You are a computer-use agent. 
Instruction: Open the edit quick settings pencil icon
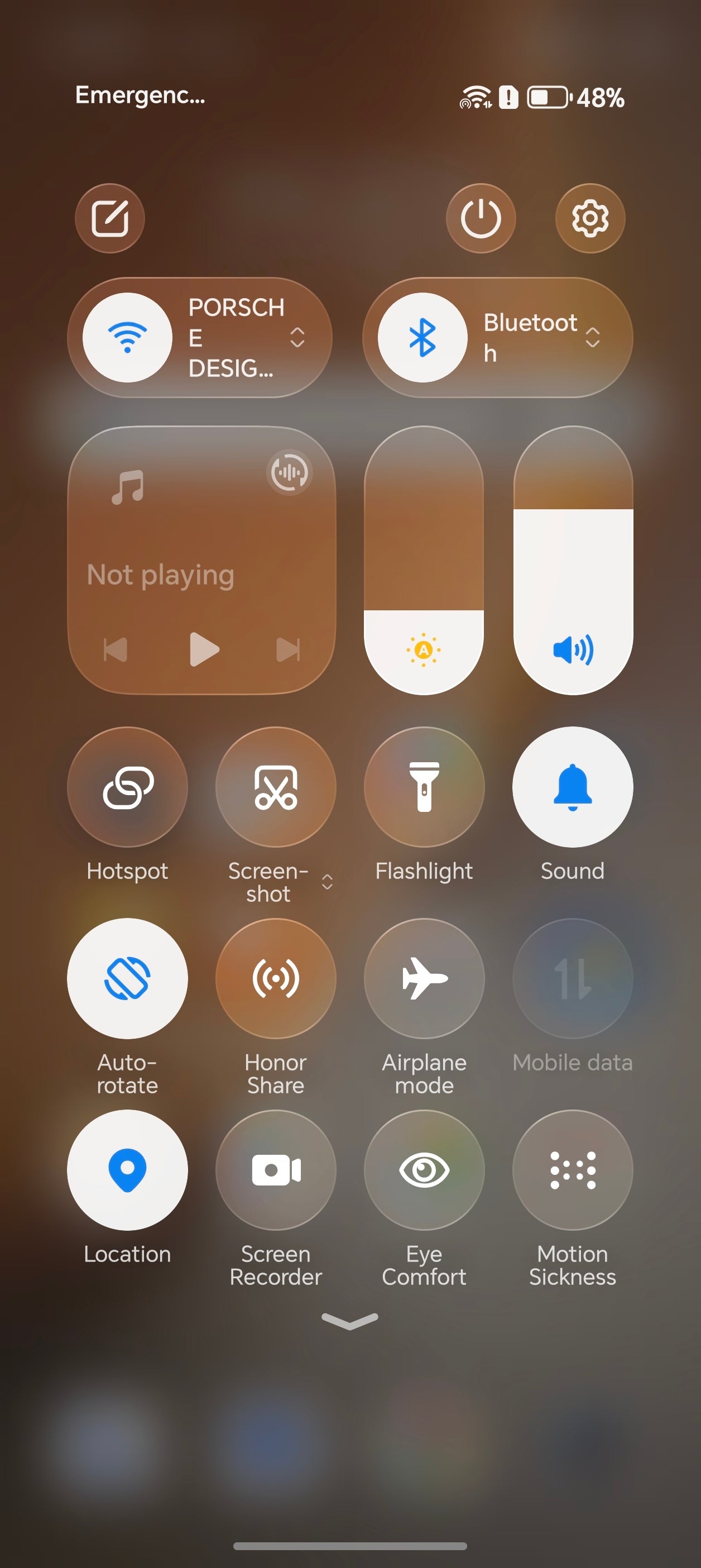[109, 218]
